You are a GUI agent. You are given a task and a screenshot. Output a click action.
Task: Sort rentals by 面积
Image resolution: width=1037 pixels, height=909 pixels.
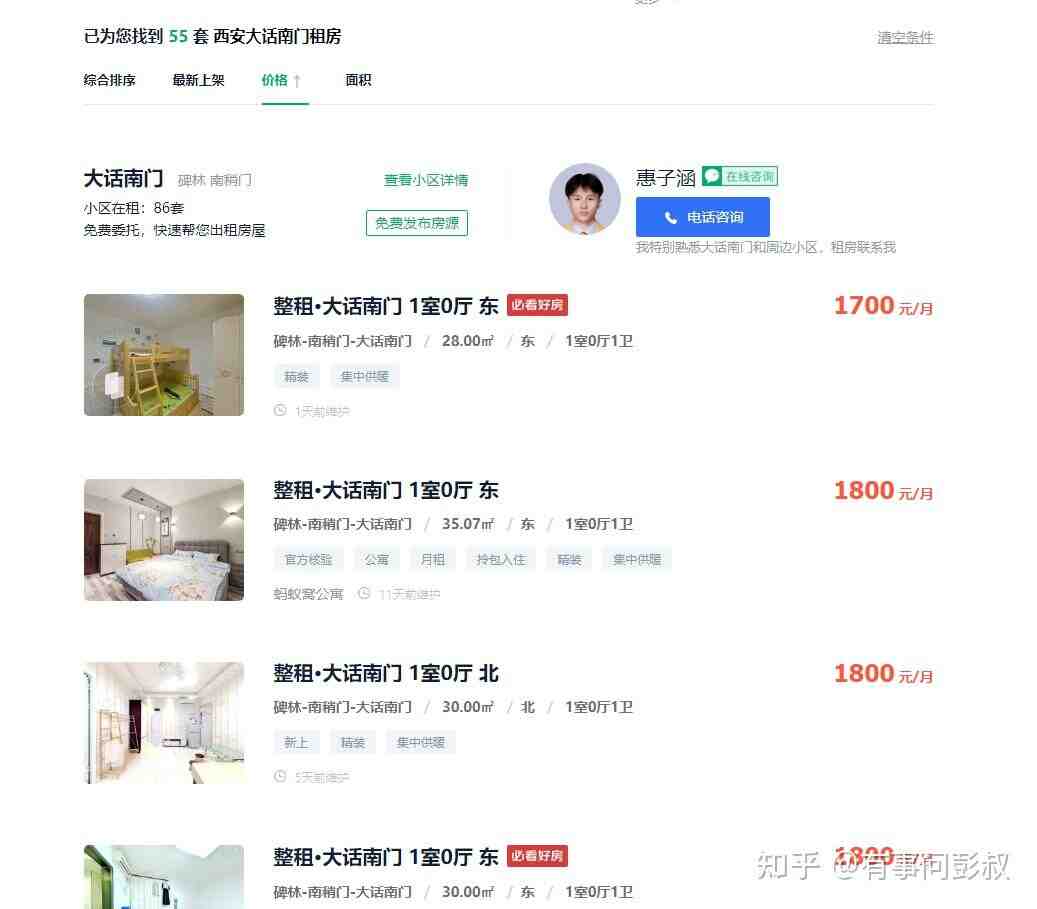pos(358,80)
